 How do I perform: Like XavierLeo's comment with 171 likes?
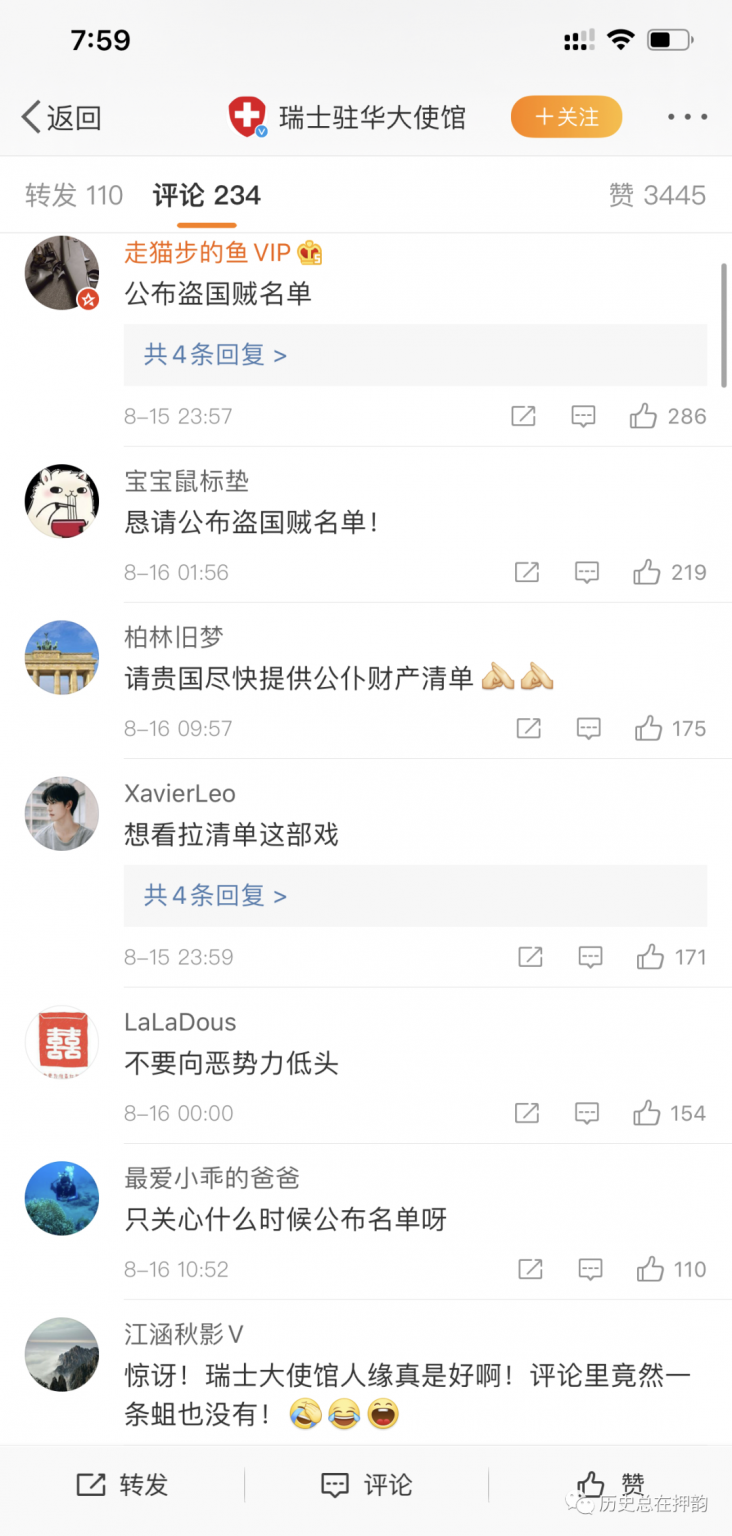(x=671, y=958)
